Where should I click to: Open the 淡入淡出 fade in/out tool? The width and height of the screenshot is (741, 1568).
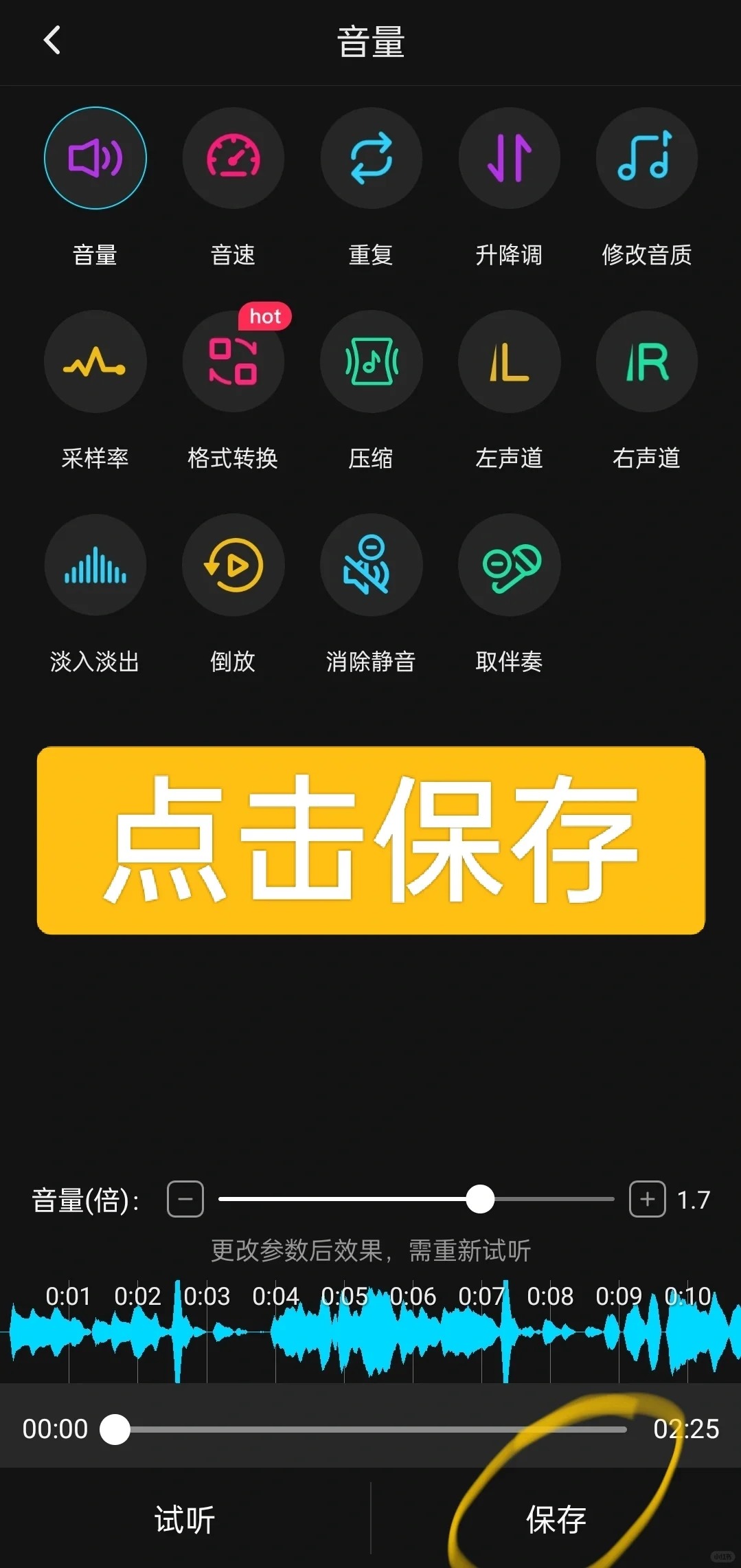tap(95, 565)
